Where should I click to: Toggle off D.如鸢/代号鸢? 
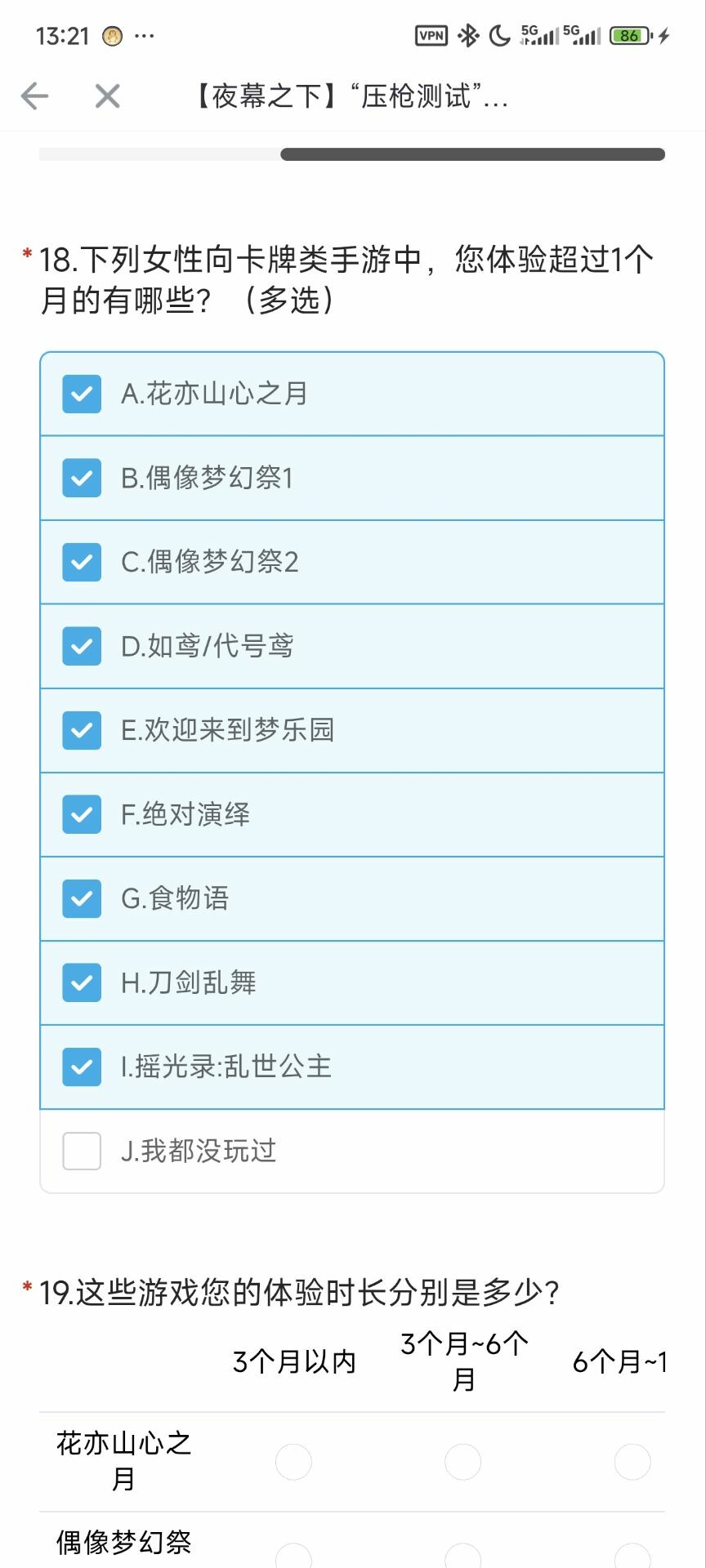coord(82,647)
